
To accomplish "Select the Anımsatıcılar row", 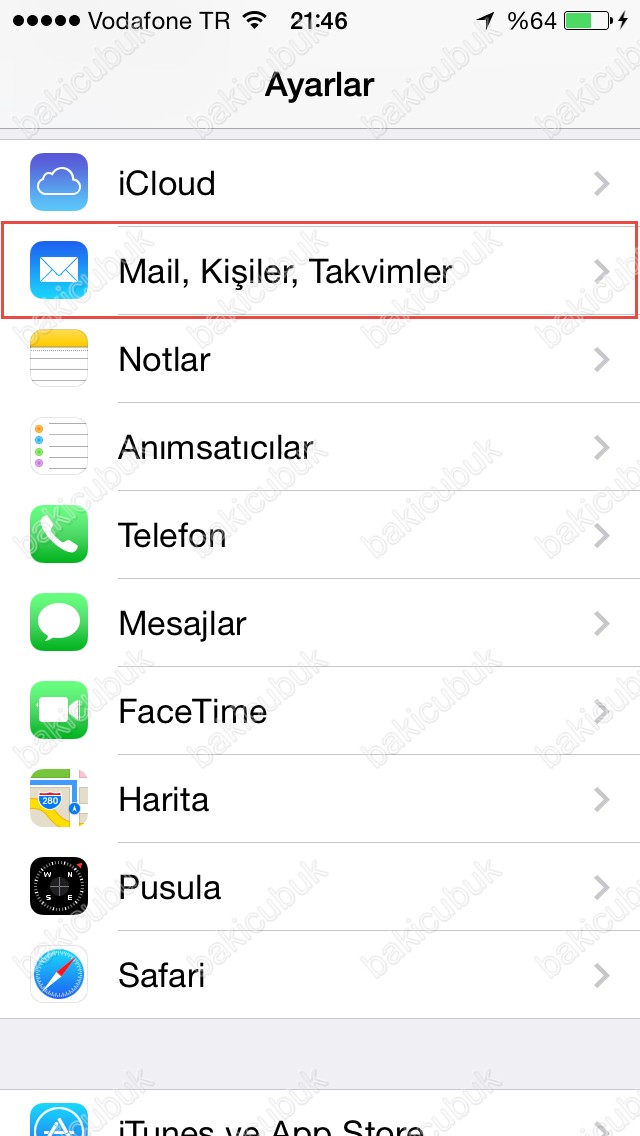I will point(320,447).
